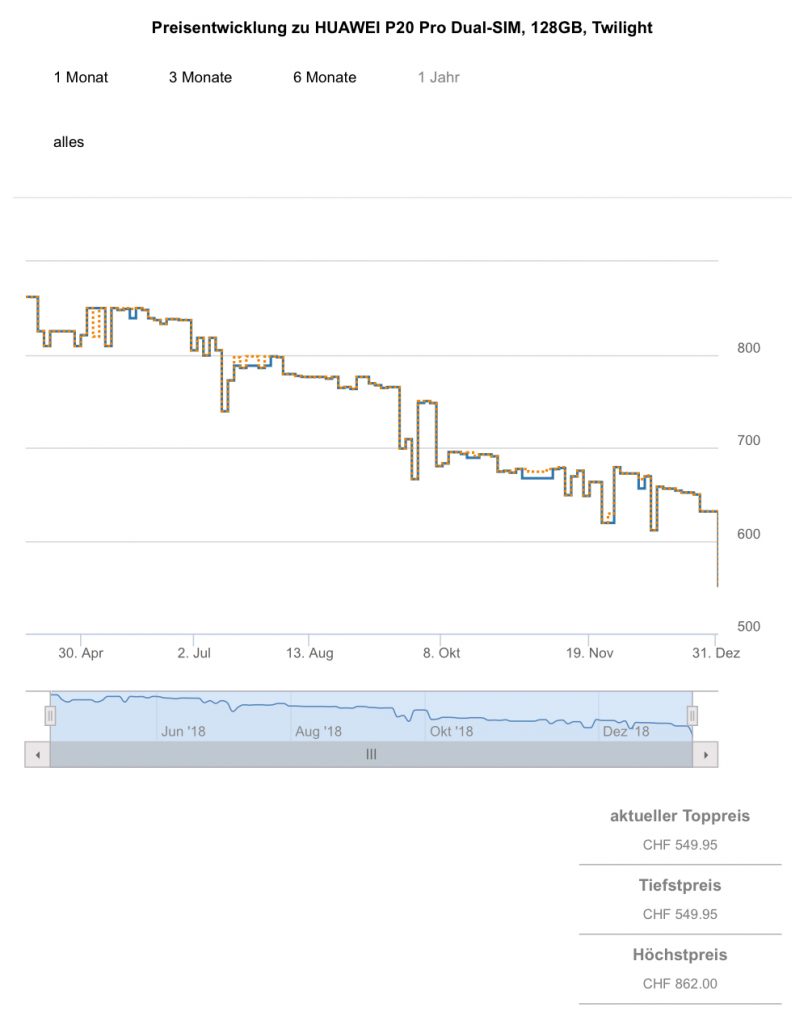The height and width of the screenshot is (1024, 808).
Task: Tap the left range handle in the navigator
Action: pos(50,715)
